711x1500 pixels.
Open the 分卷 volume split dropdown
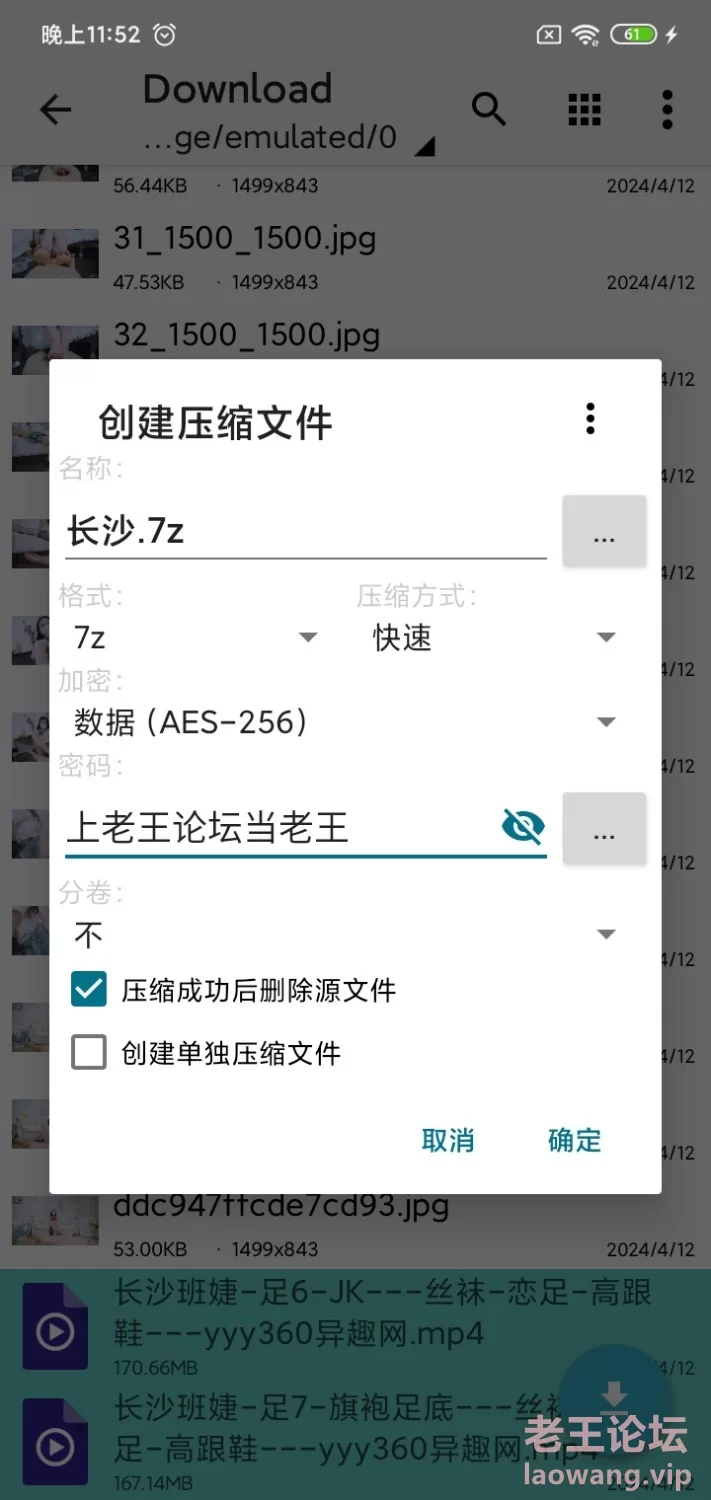(x=344, y=934)
